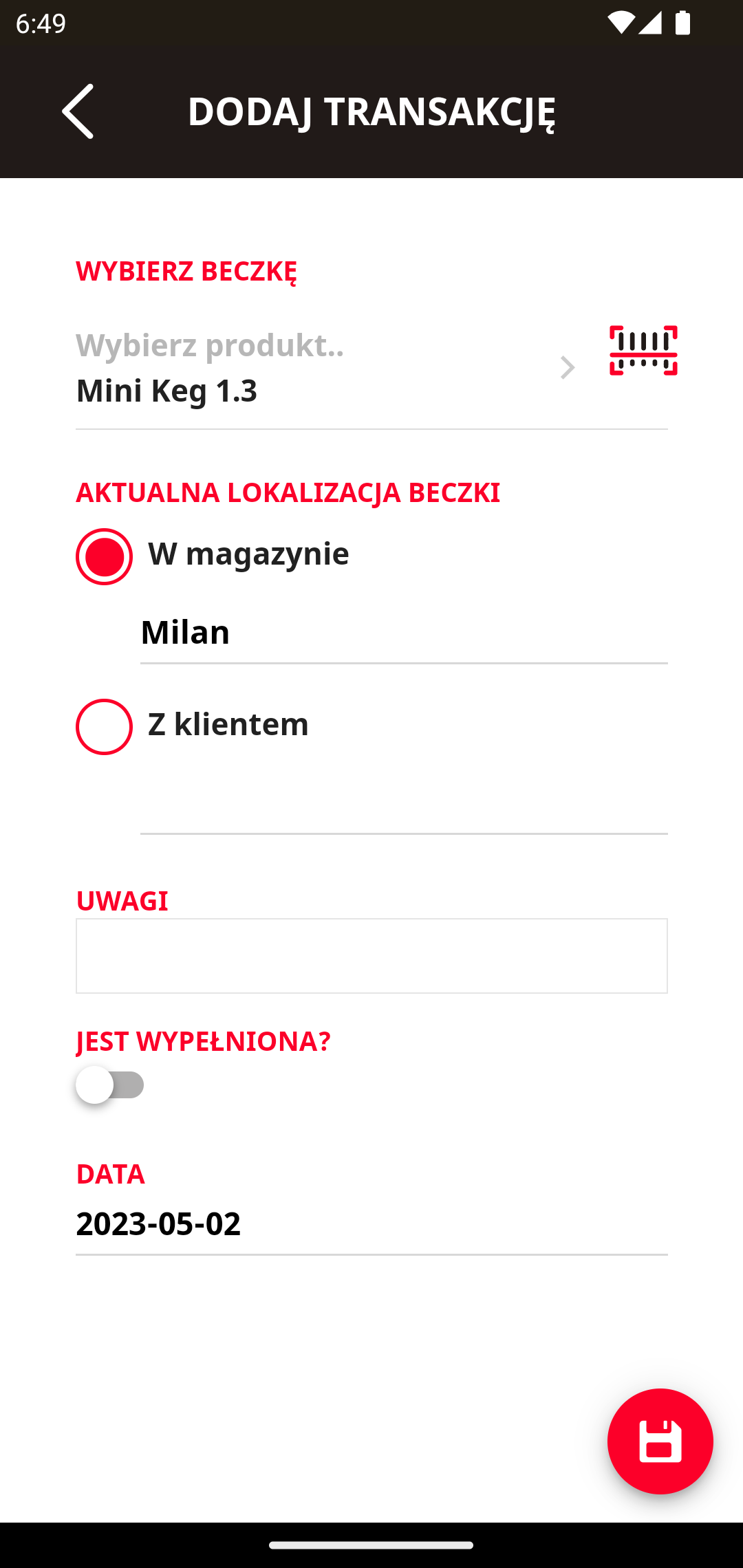Go back using the back arrow
The height and width of the screenshot is (1568, 743).
(78, 112)
